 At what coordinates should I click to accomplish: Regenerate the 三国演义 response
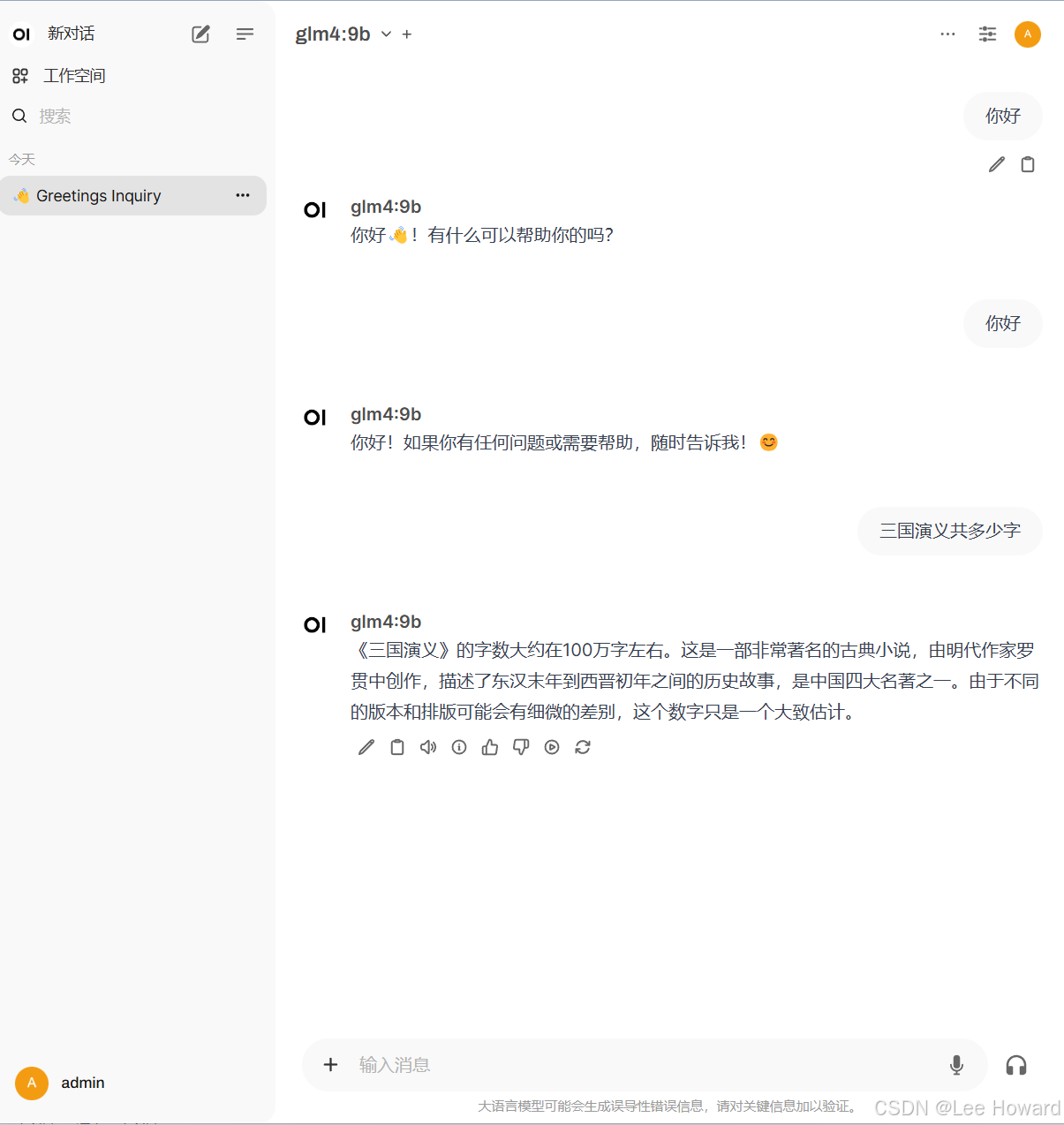pos(583,747)
